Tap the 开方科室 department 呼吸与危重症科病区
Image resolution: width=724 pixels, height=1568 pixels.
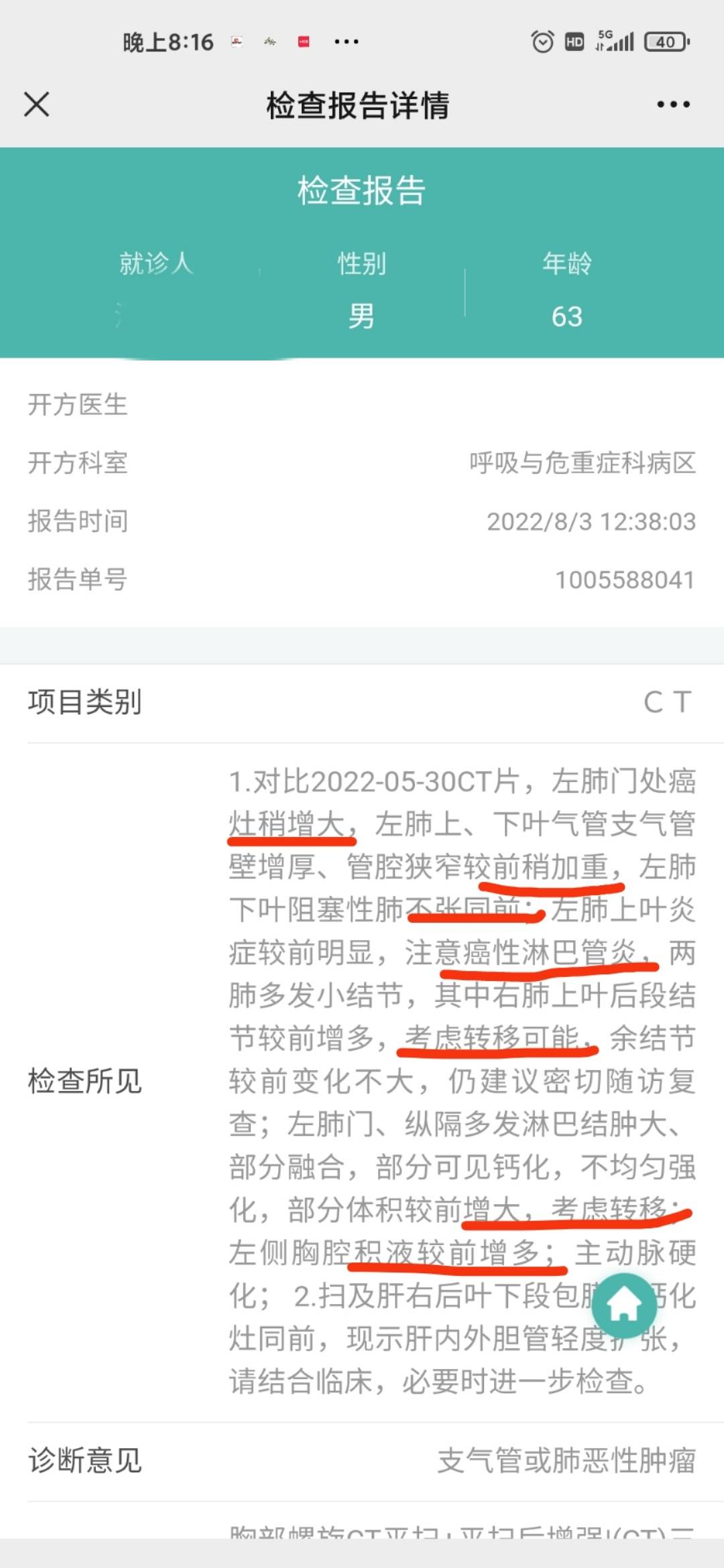[x=583, y=462]
